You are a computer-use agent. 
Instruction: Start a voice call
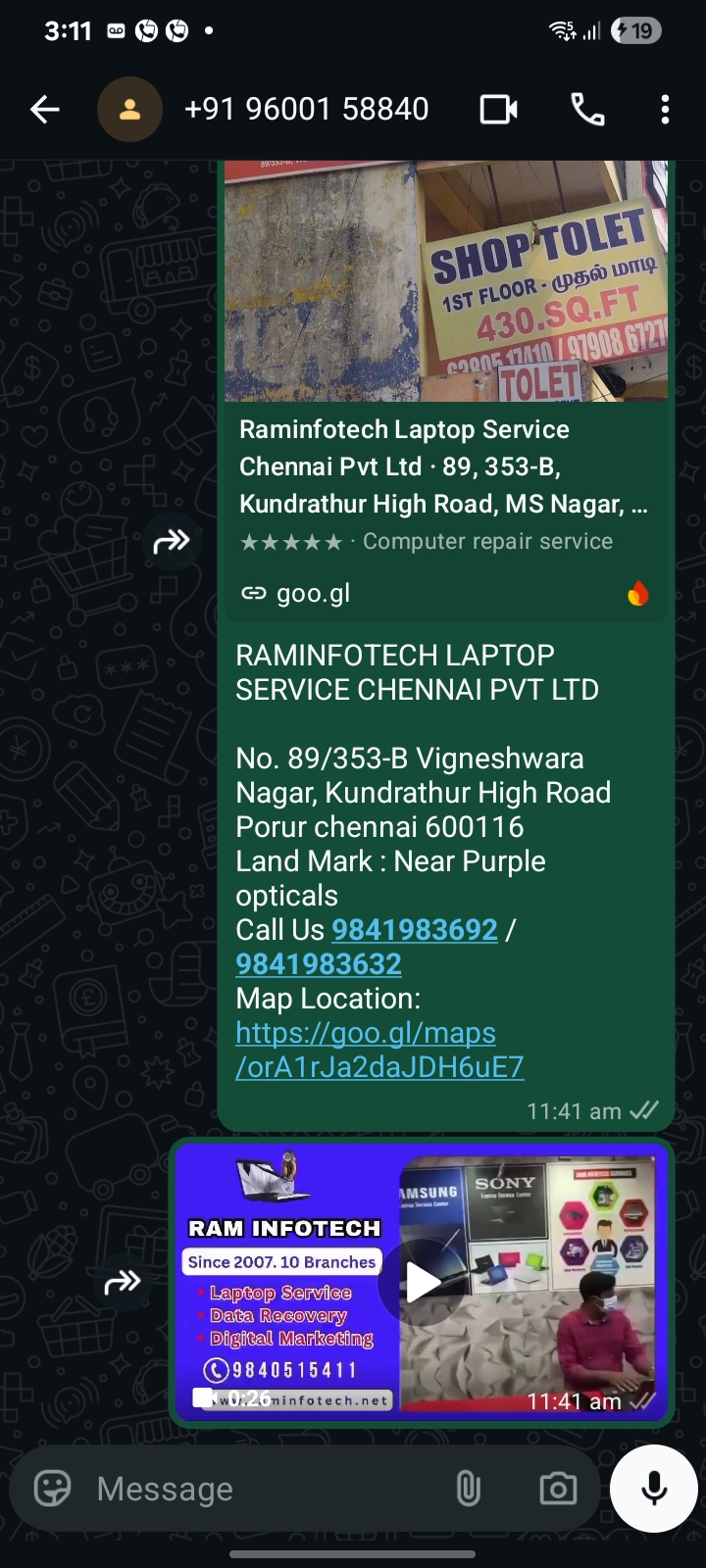click(587, 110)
